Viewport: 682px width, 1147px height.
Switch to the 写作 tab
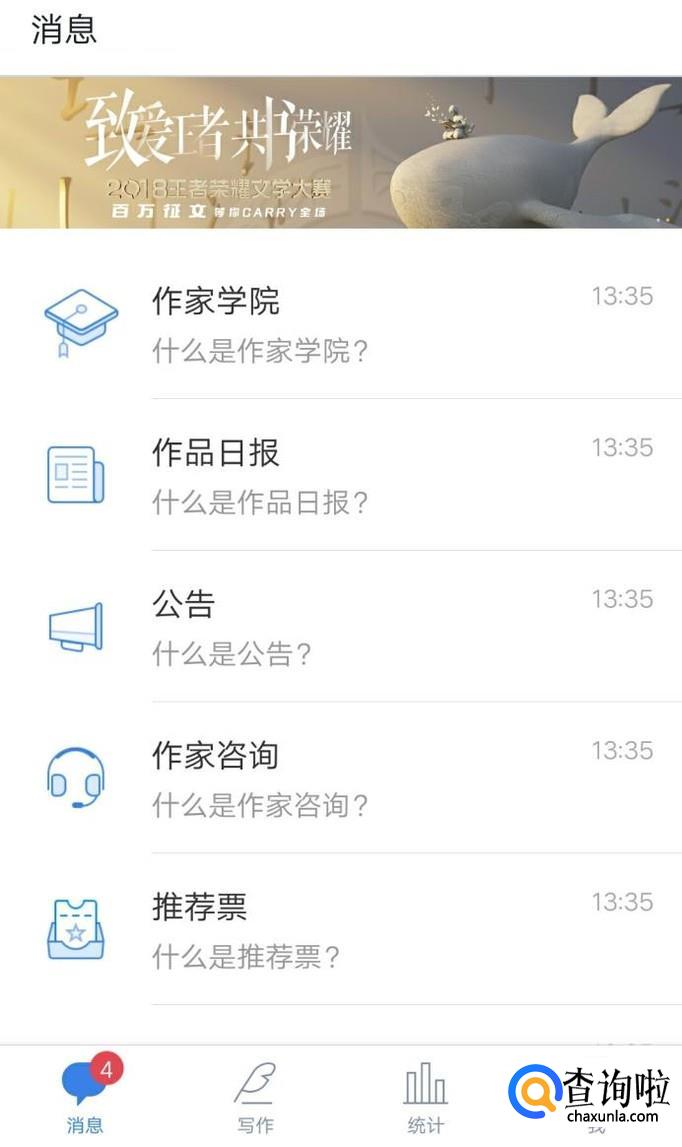coord(255,1097)
